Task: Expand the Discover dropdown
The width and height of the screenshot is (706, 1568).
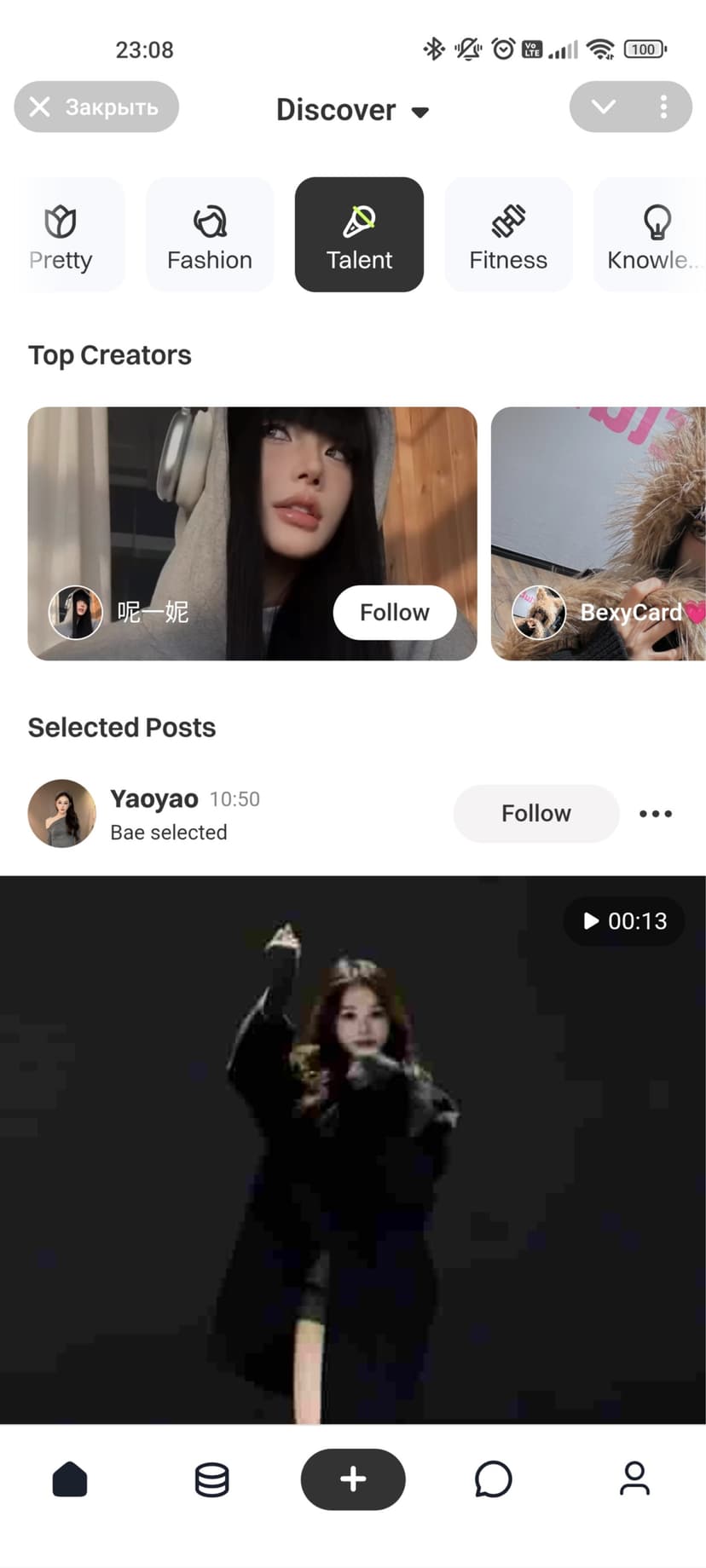Action: [352, 111]
